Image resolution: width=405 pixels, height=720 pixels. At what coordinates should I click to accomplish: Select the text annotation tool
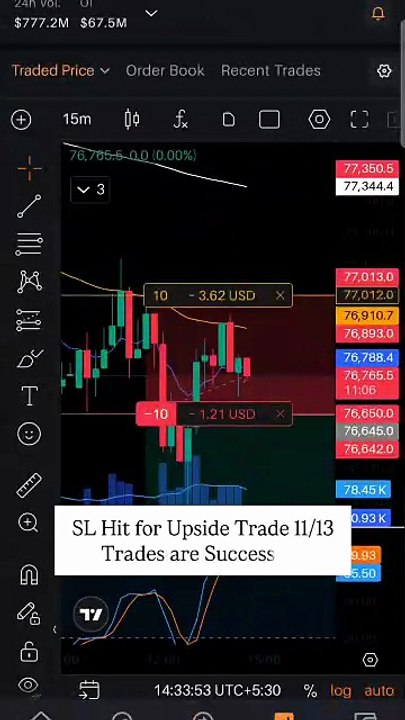29,395
